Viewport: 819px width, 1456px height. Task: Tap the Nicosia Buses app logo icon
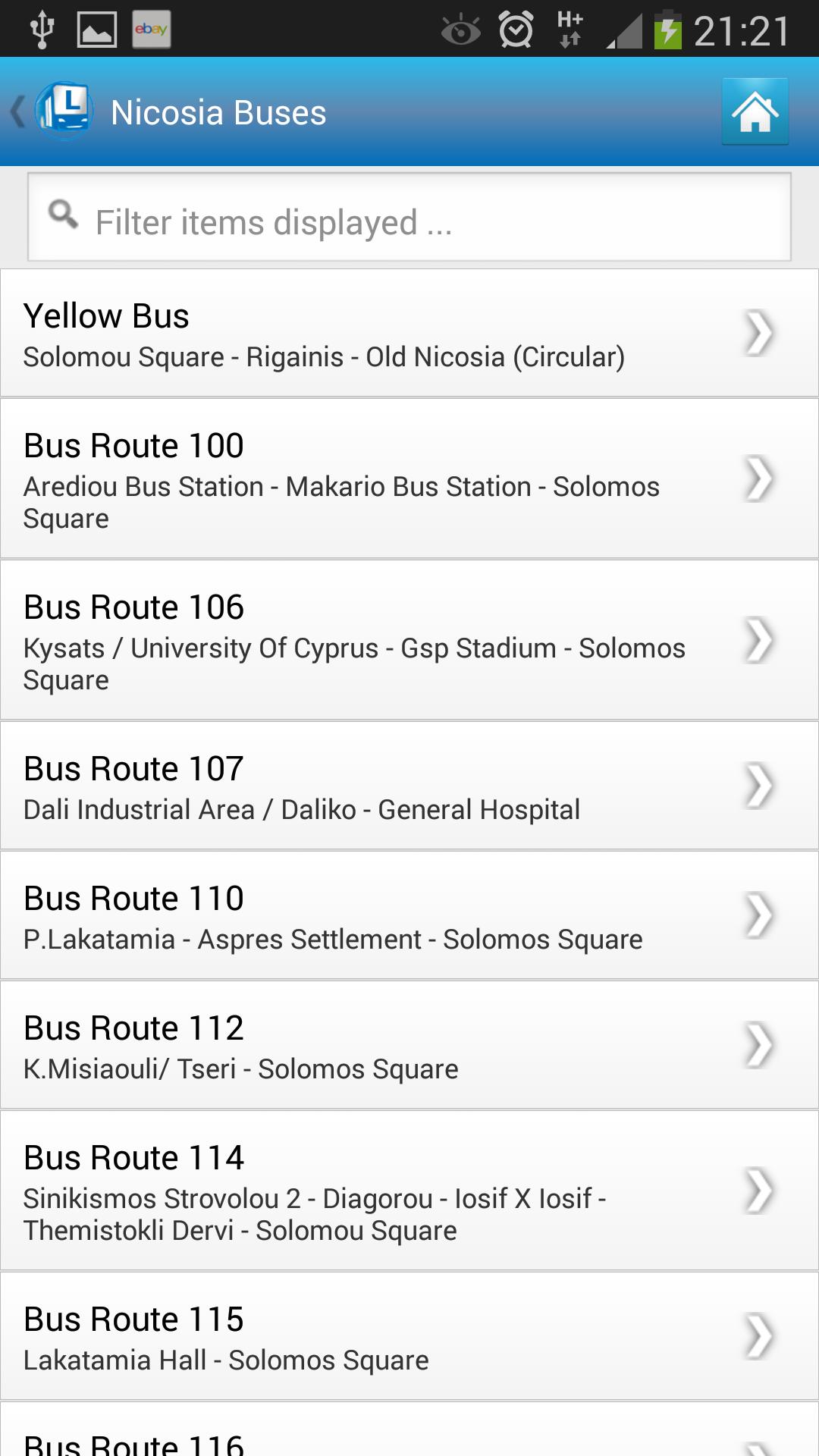64,111
